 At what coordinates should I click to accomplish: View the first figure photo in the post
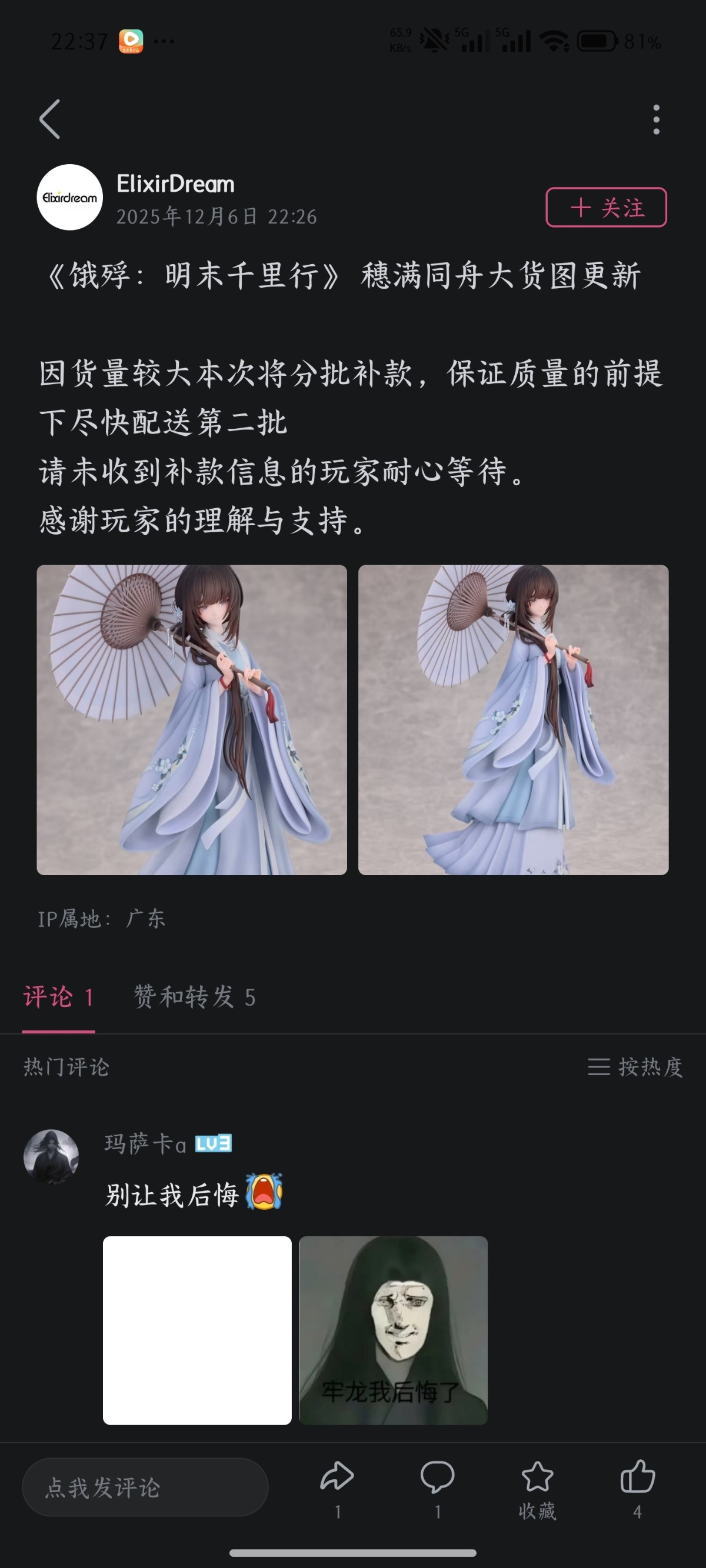tap(192, 719)
